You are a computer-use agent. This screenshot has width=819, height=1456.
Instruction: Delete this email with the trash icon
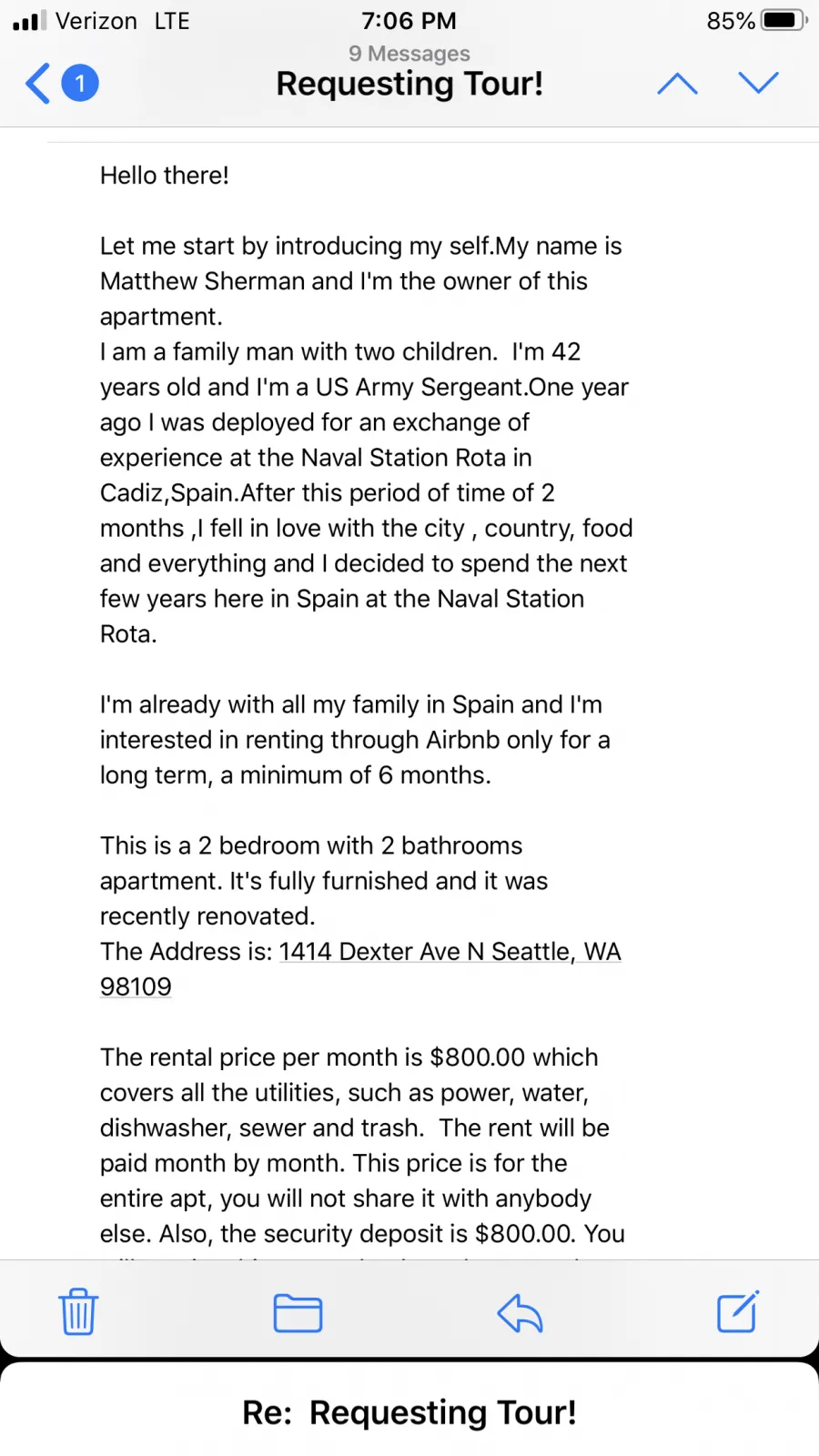click(78, 1311)
